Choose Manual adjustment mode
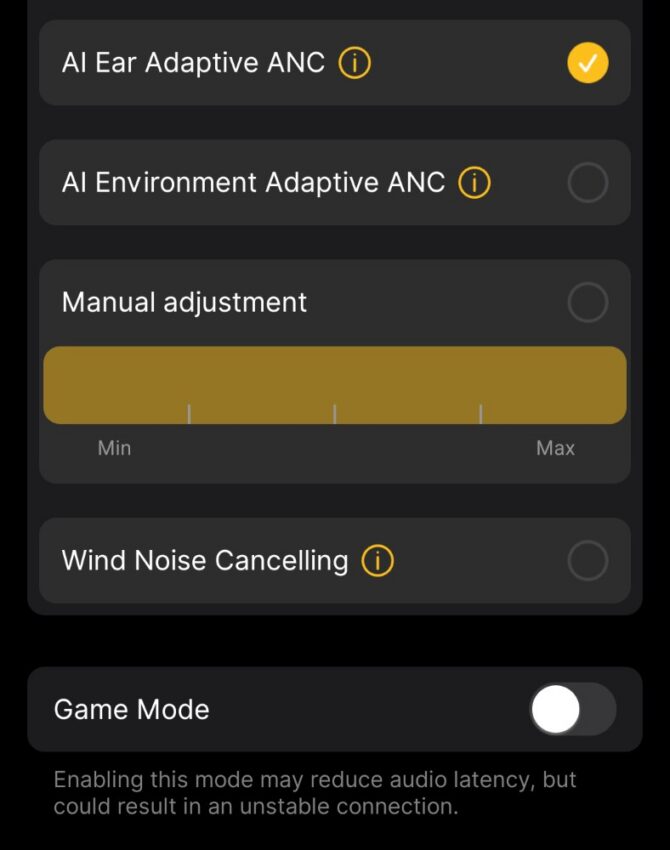This screenshot has height=850, width=670. (x=587, y=302)
